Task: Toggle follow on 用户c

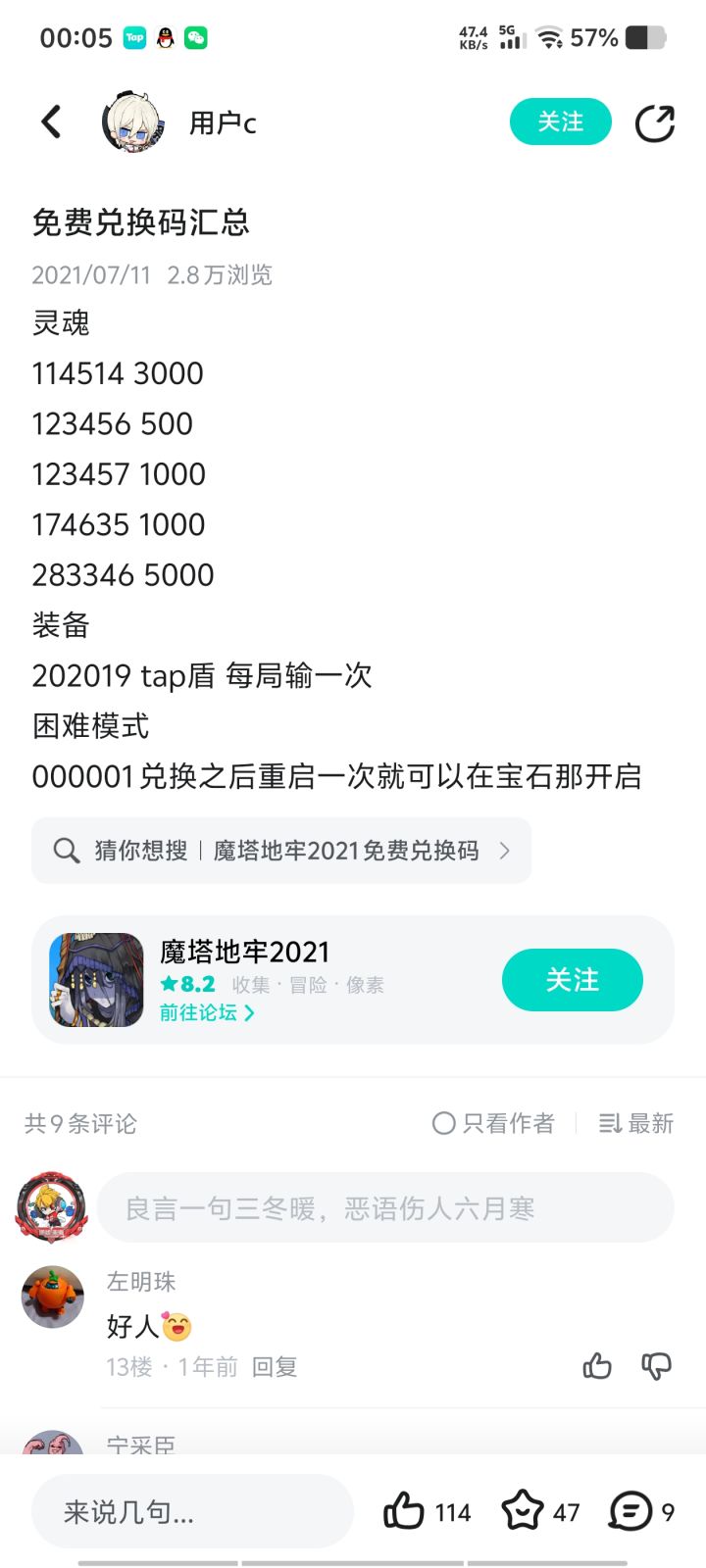Action: (x=560, y=122)
